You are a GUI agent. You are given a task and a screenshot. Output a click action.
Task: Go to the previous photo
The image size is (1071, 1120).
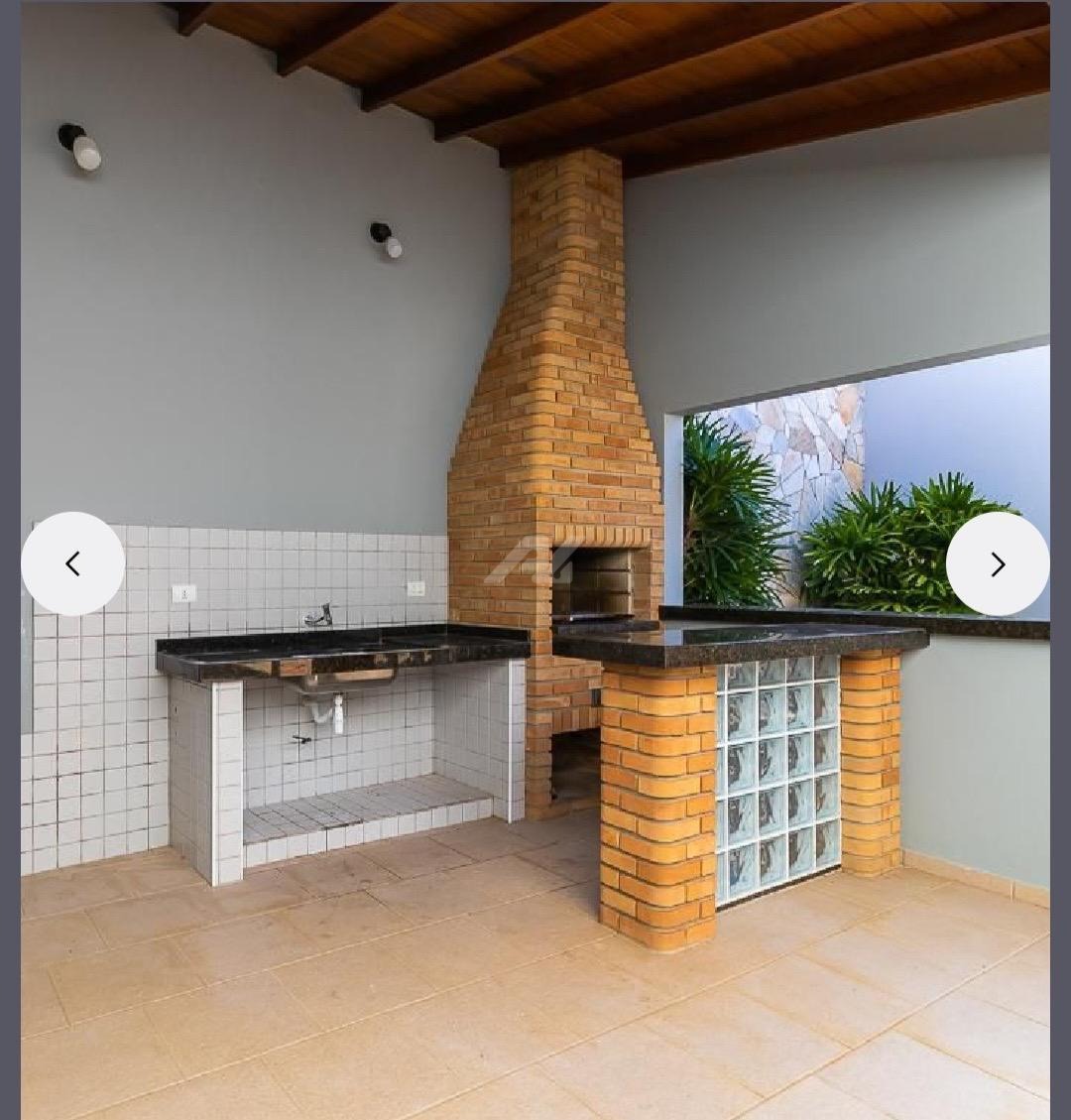click(x=73, y=563)
